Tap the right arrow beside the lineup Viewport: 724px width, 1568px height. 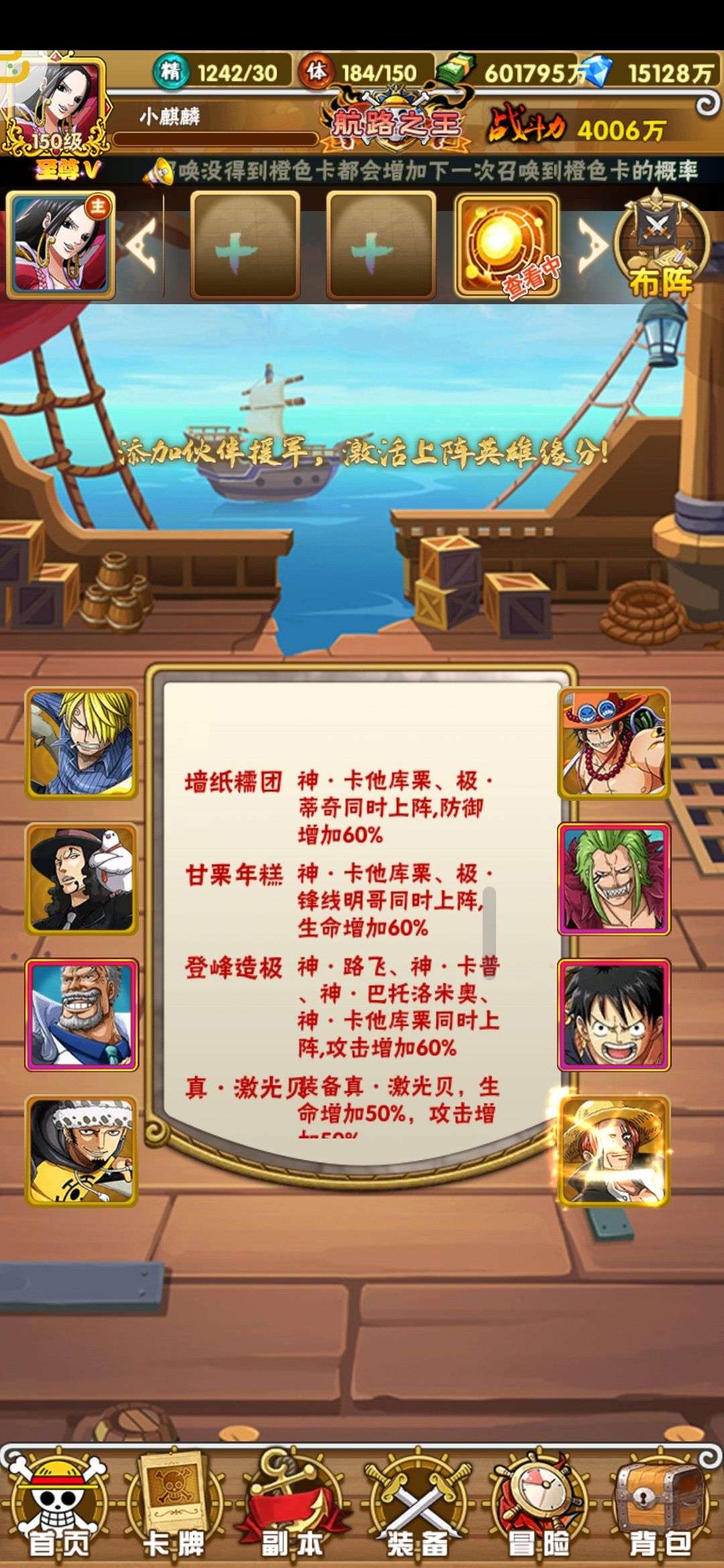[593, 245]
